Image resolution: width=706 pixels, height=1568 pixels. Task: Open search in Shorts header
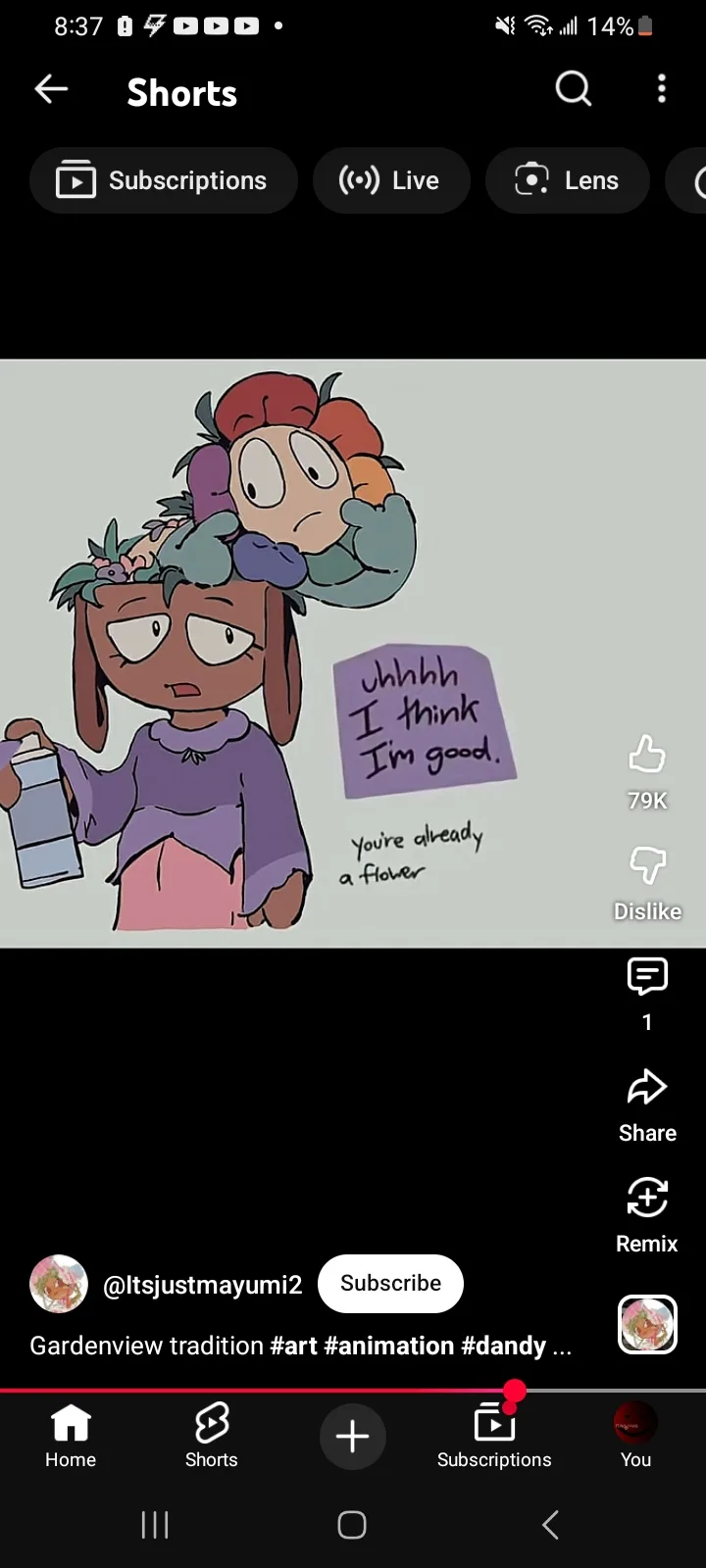(573, 89)
